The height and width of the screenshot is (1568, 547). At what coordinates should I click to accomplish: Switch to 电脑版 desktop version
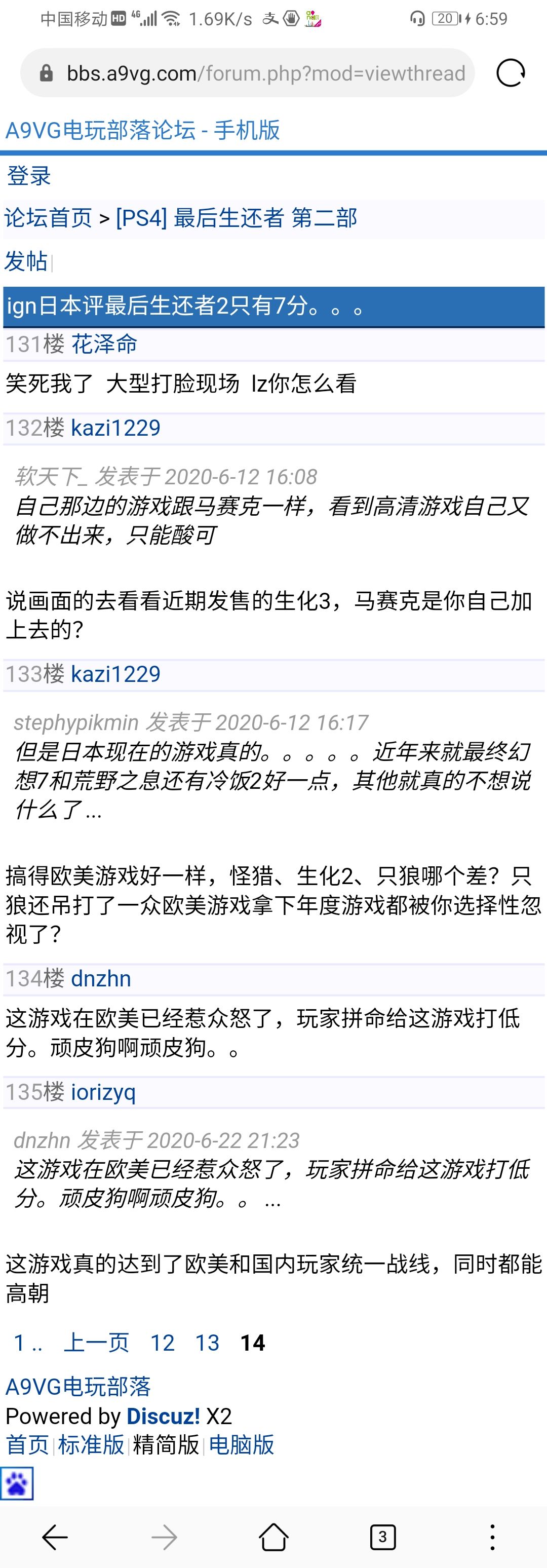pyautogui.click(x=242, y=1444)
